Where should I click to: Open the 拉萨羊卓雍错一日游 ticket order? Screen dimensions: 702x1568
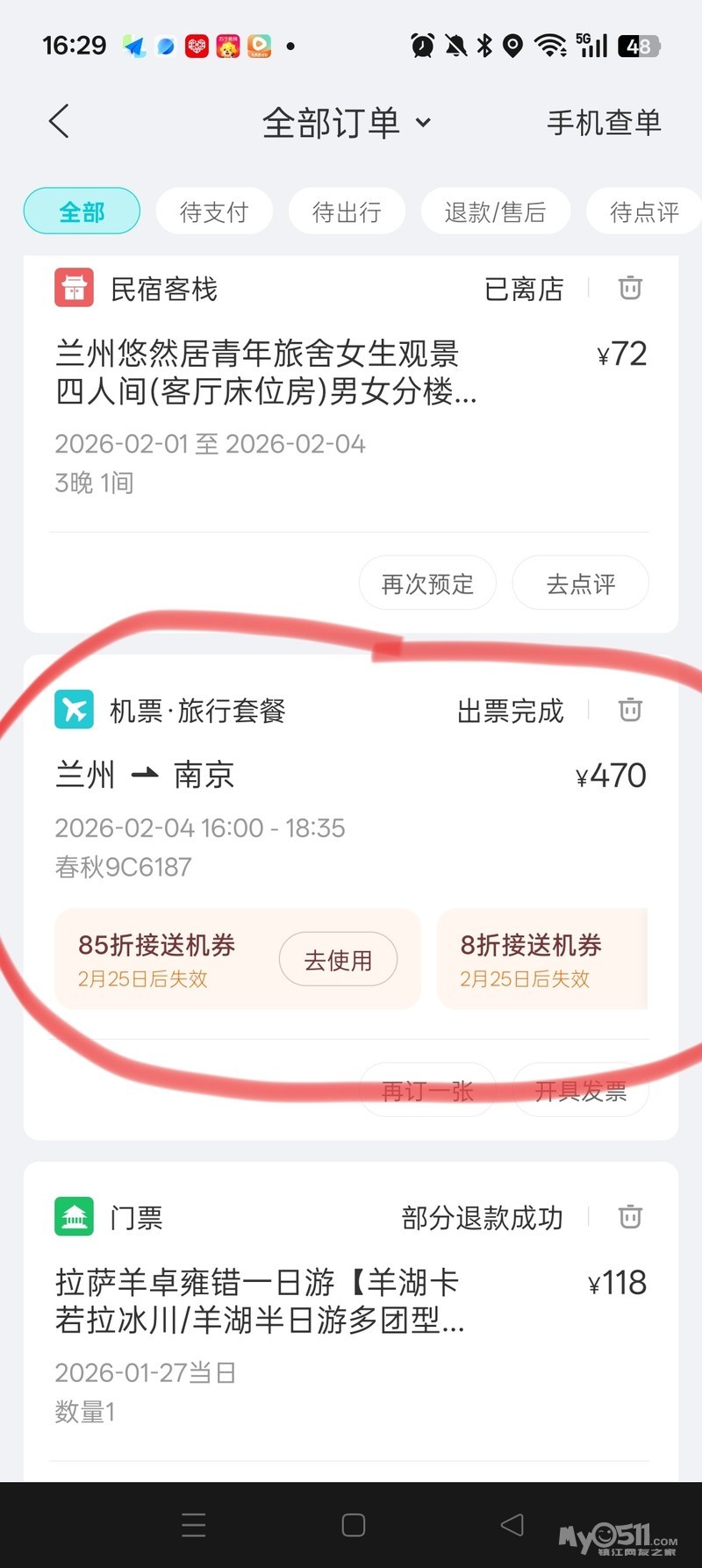click(263, 1301)
